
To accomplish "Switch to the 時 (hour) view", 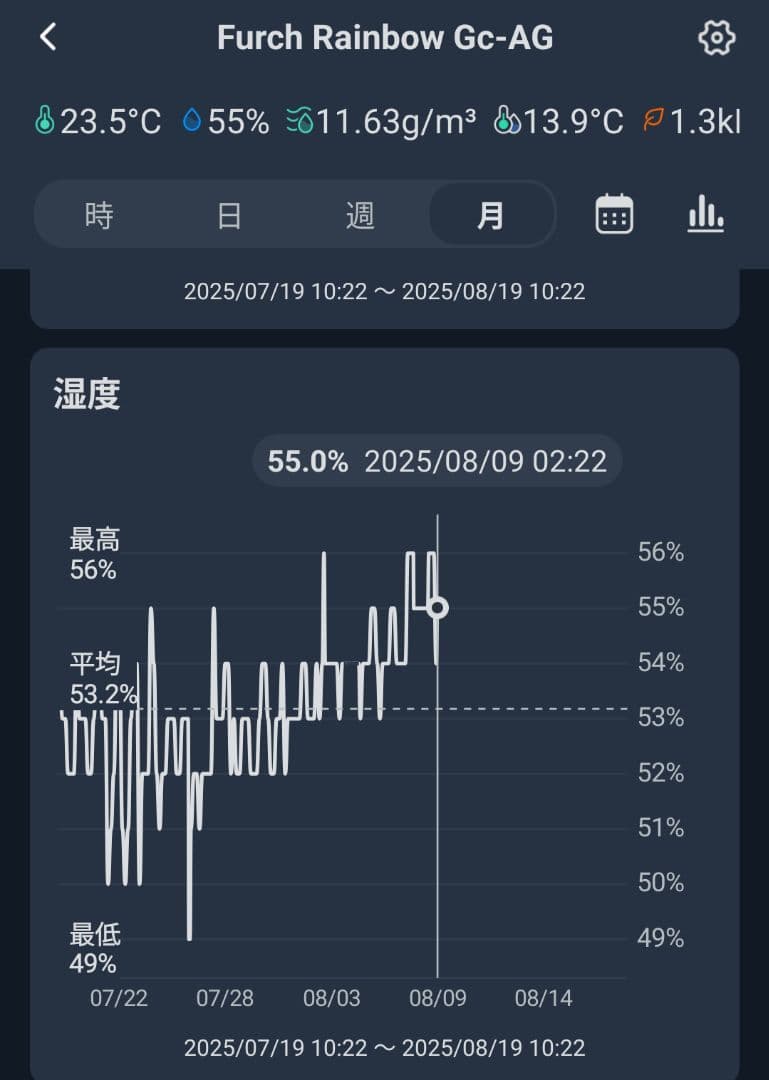I will (99, 215).
